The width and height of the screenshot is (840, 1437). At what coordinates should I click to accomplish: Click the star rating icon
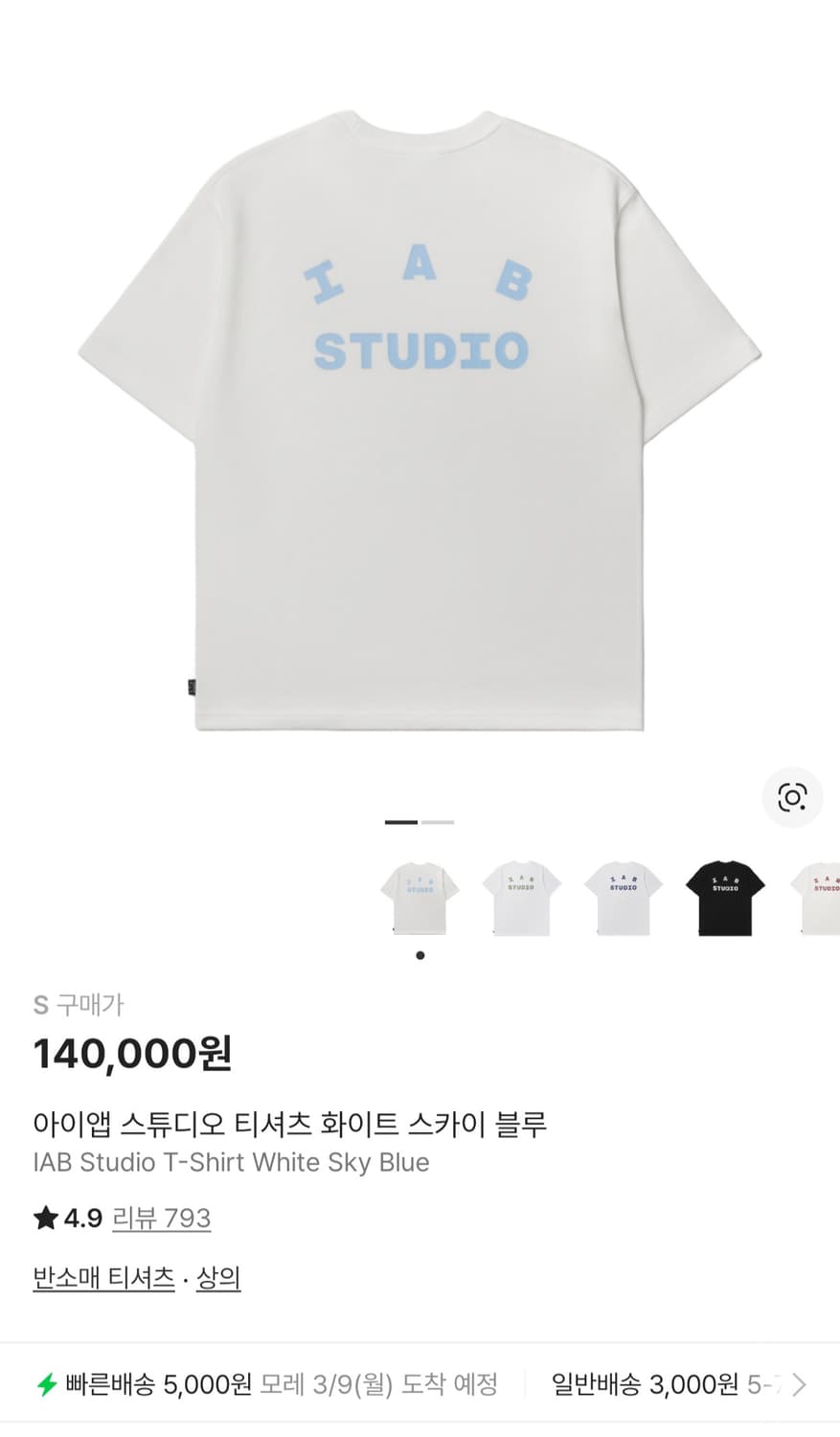coord(43,1220)
